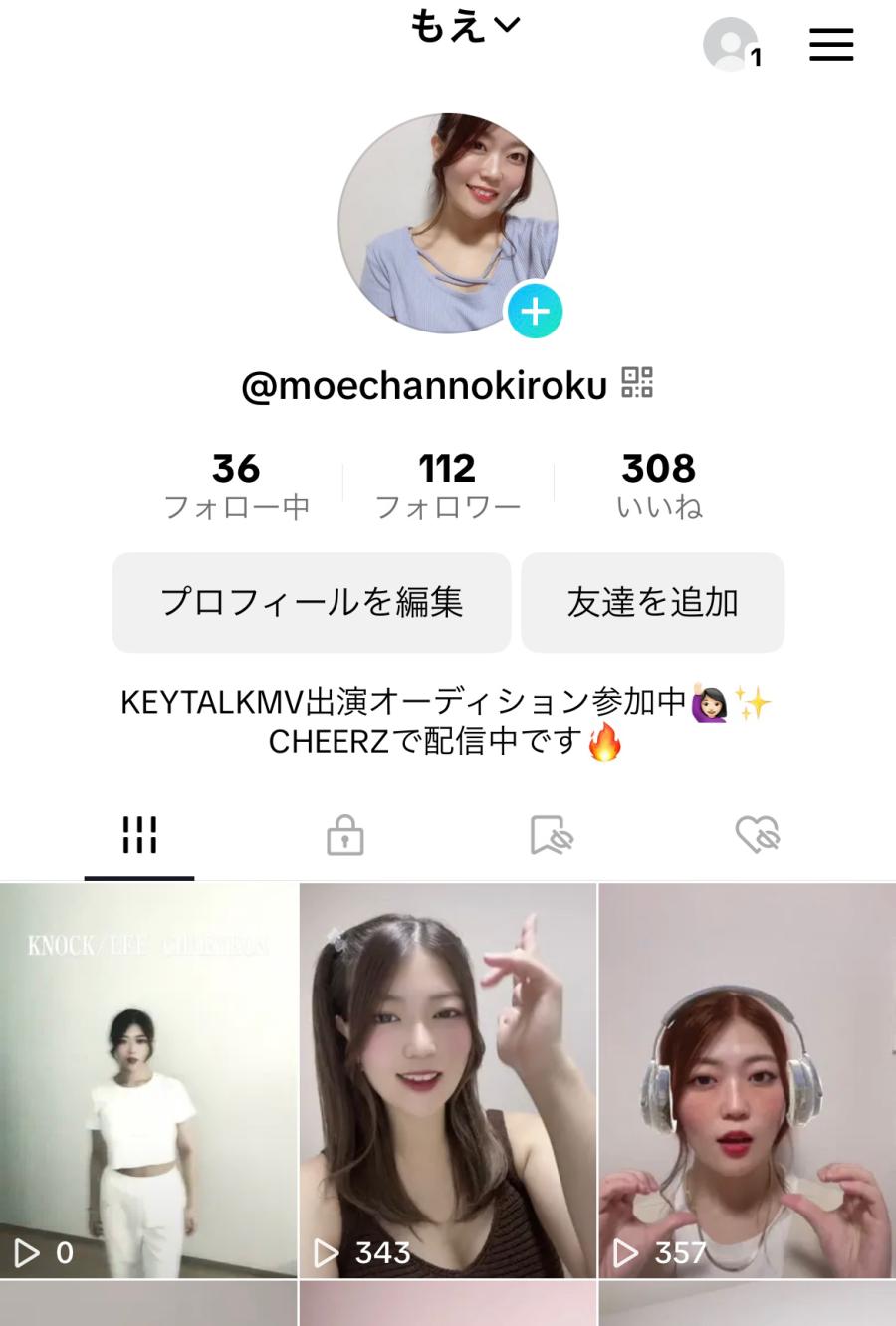Switch to the liked videos heart tab
Image resolution: width=896 pixels, height=1326 pixels.
pyautogui.click(x=757, y=836)
